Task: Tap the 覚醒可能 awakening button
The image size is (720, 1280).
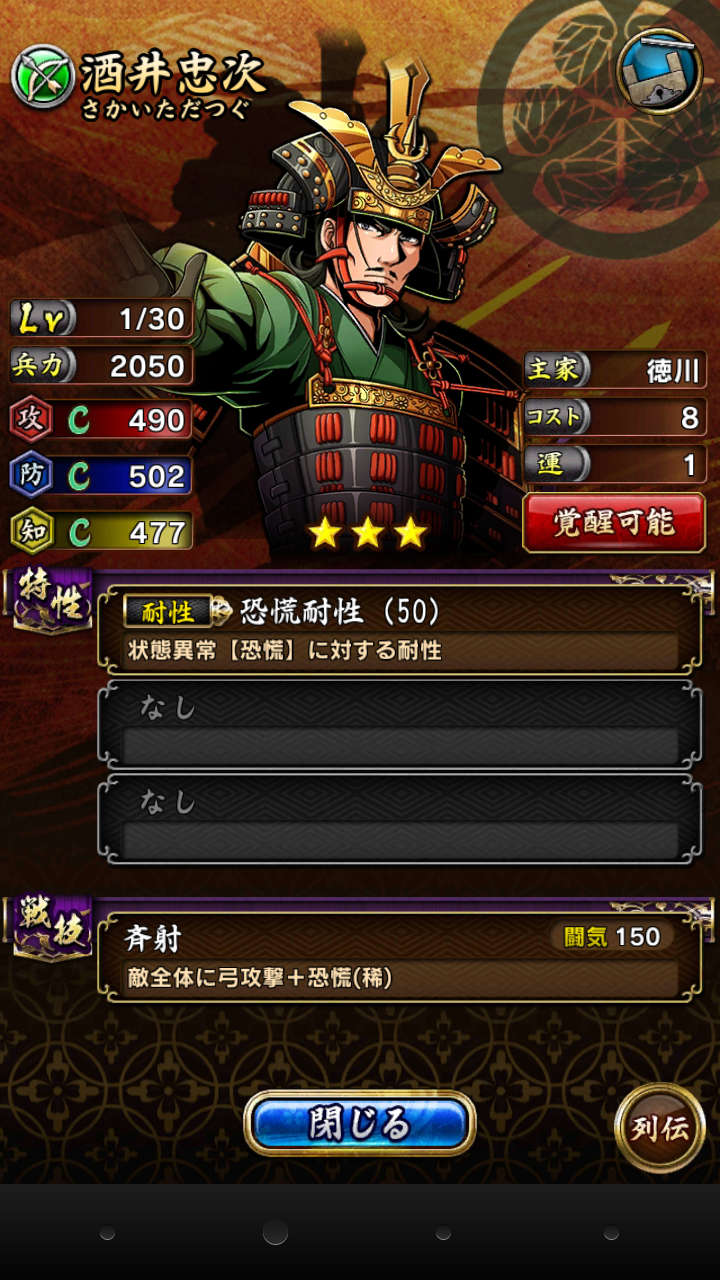Action: [614, 522]
